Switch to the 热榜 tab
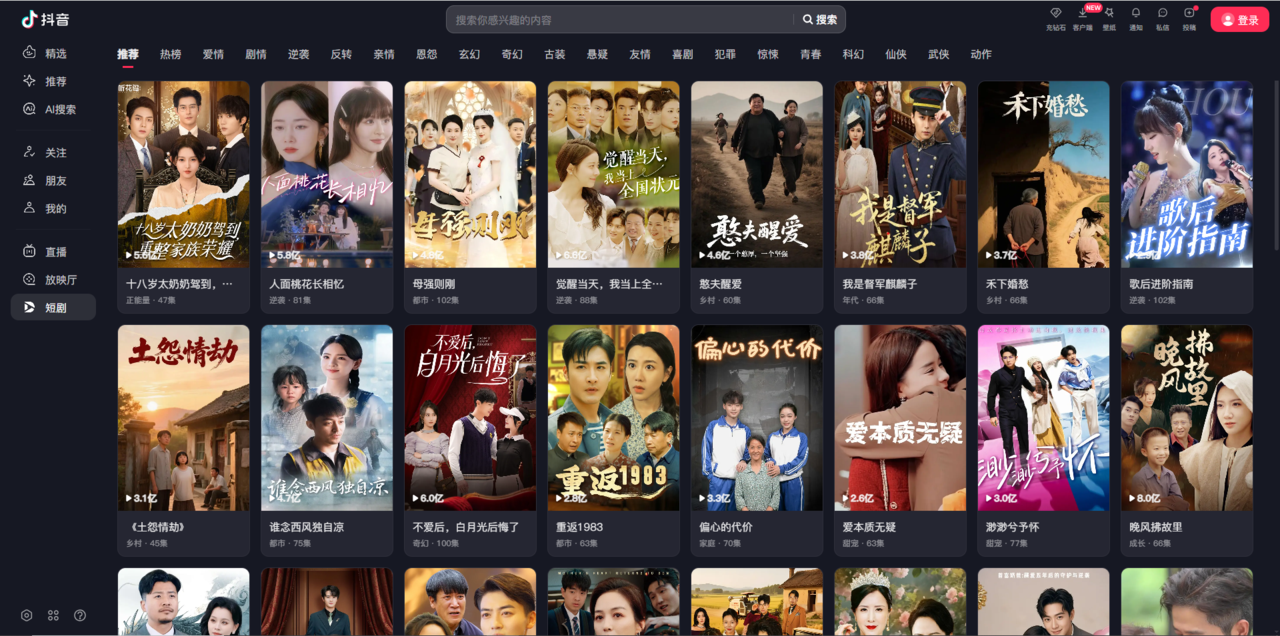Viewport: 1280px width, 636px height. pos(171,54)
